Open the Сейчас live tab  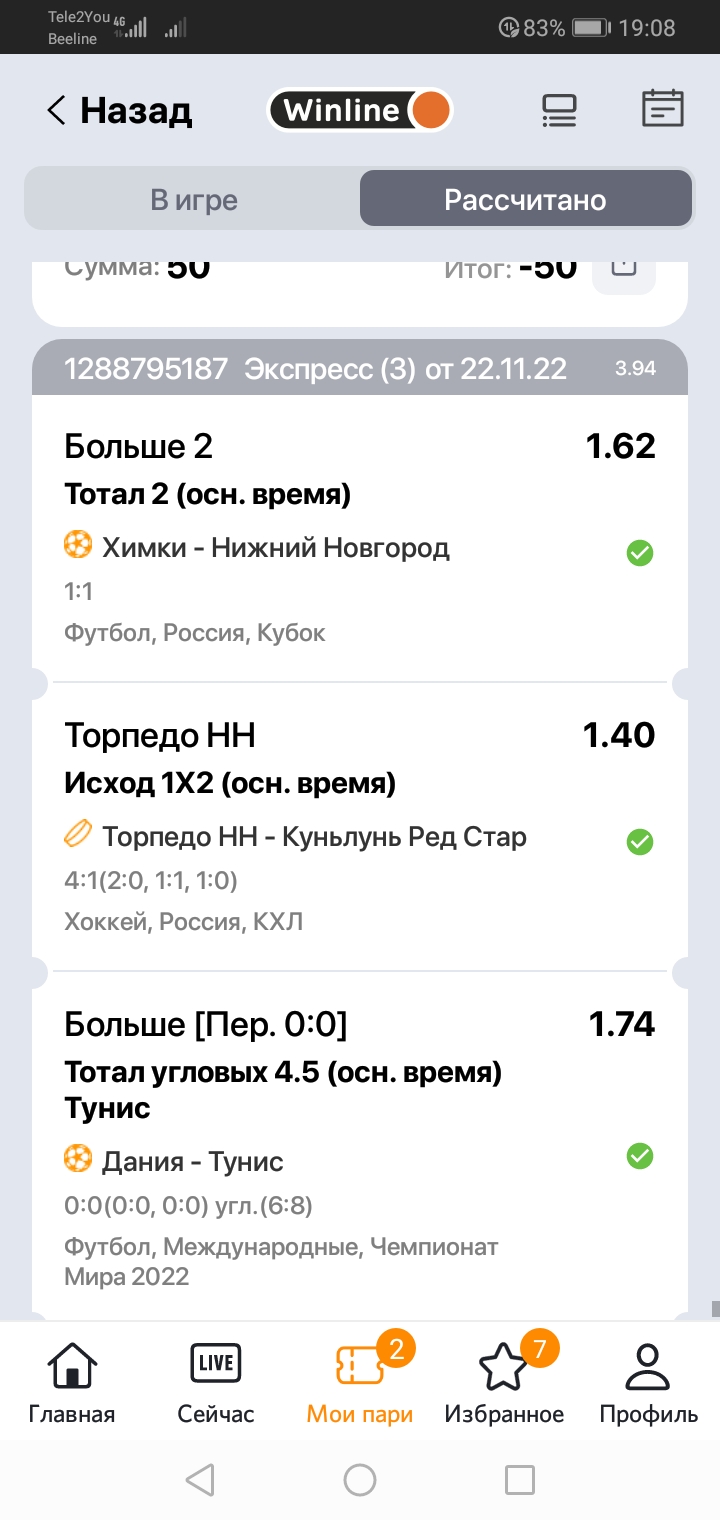(216, 1384)
